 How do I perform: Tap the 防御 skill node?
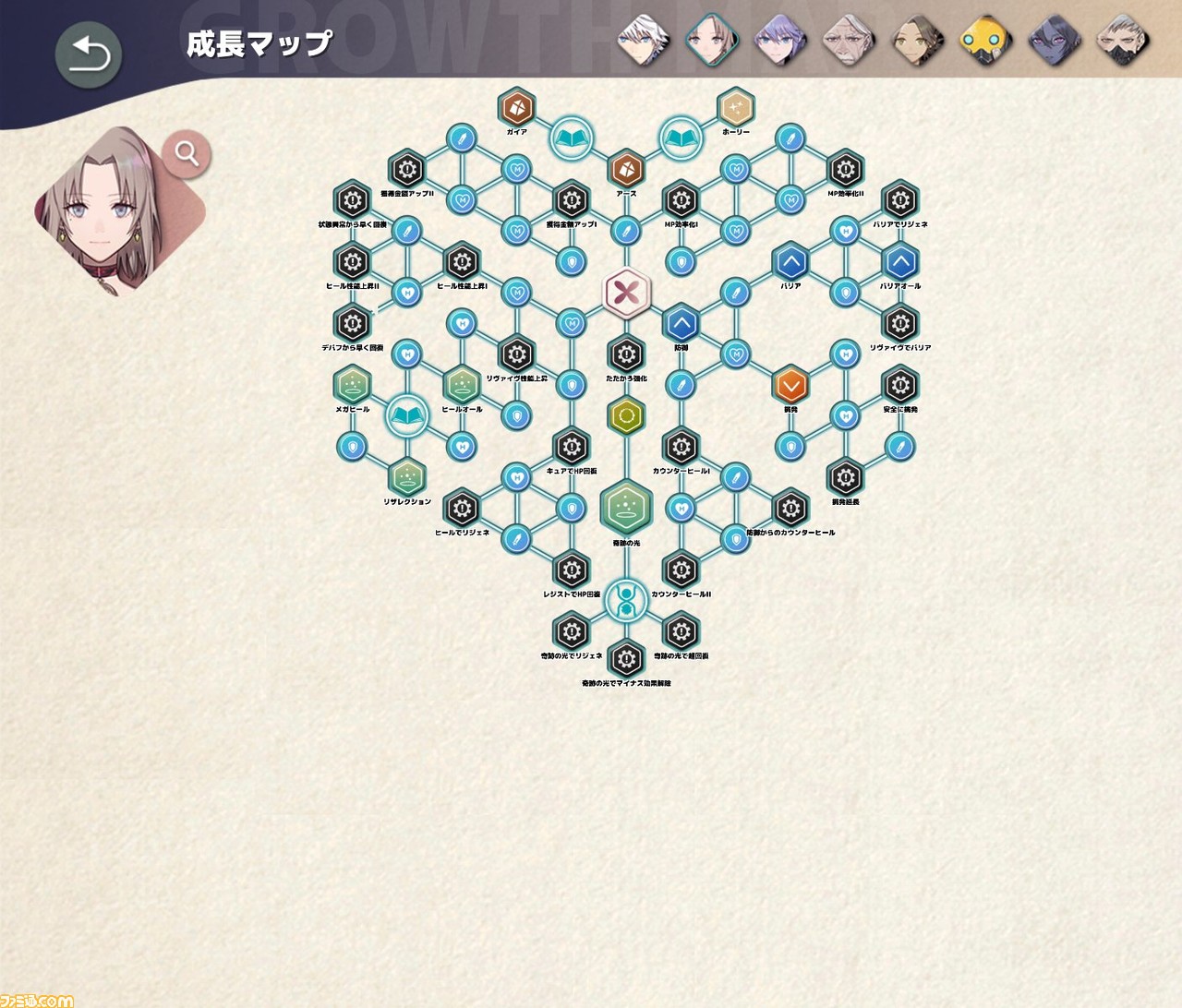coord(681,324)
